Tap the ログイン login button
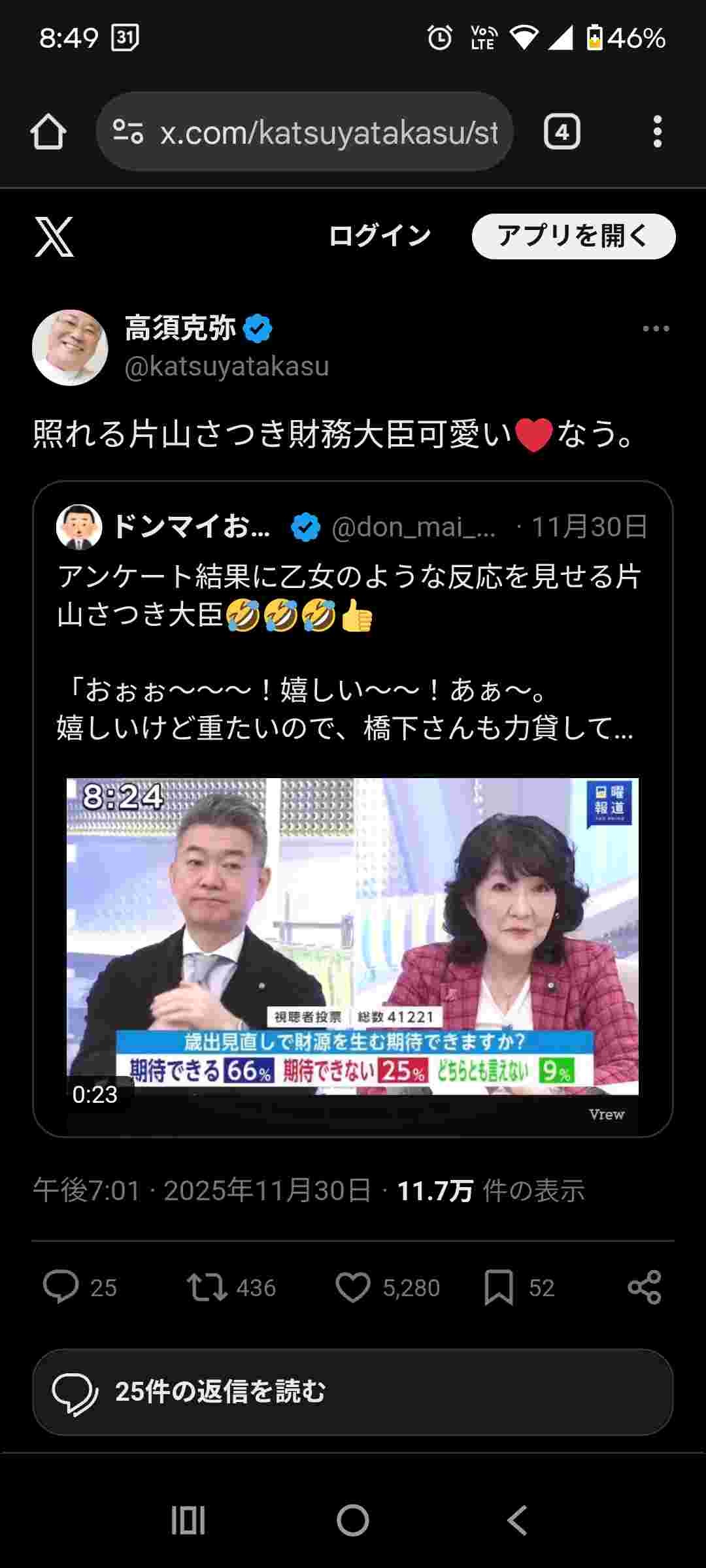This screenshot has height=1568, width=706. 380,237
